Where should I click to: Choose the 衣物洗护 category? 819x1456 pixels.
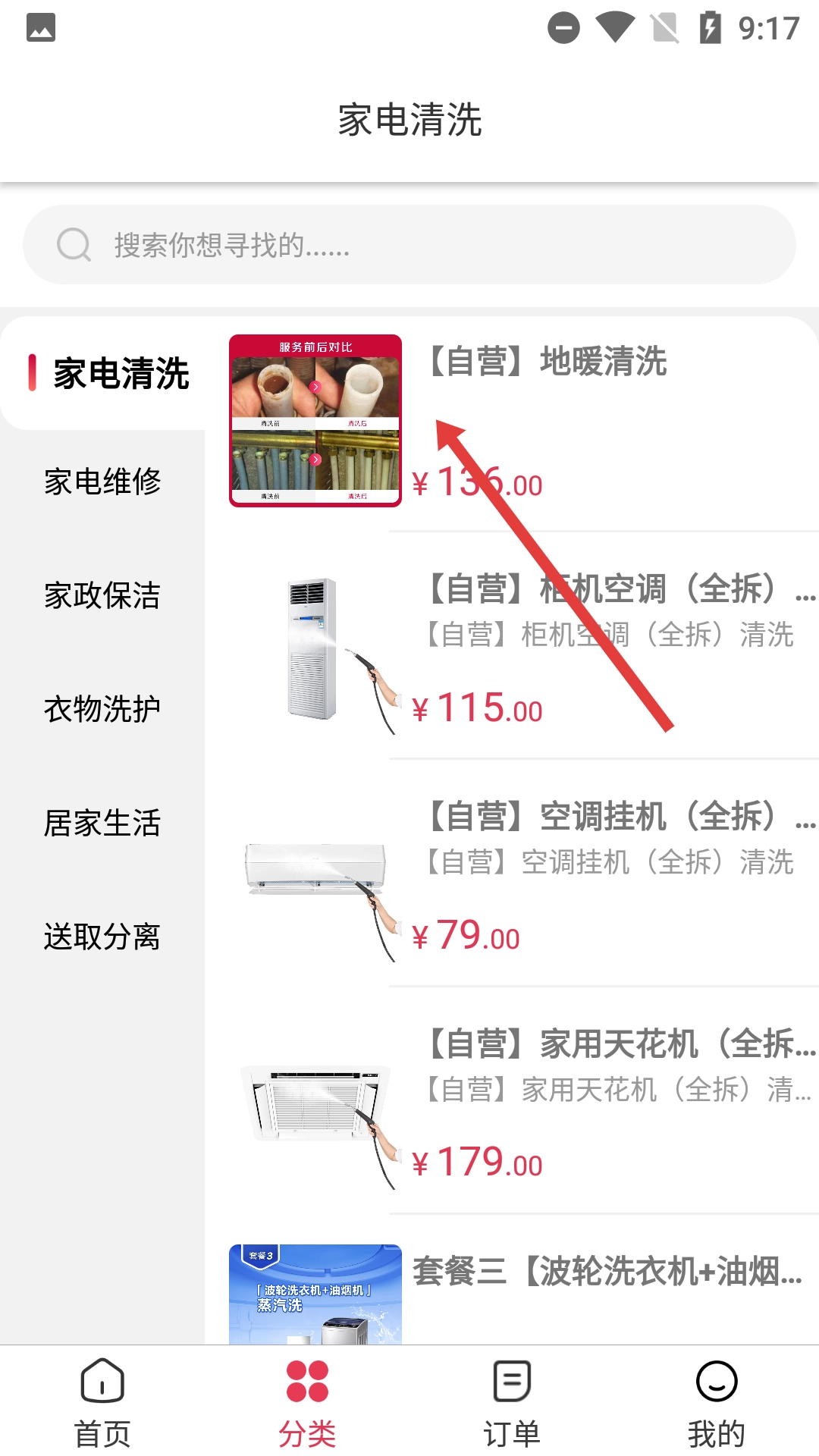102,710
